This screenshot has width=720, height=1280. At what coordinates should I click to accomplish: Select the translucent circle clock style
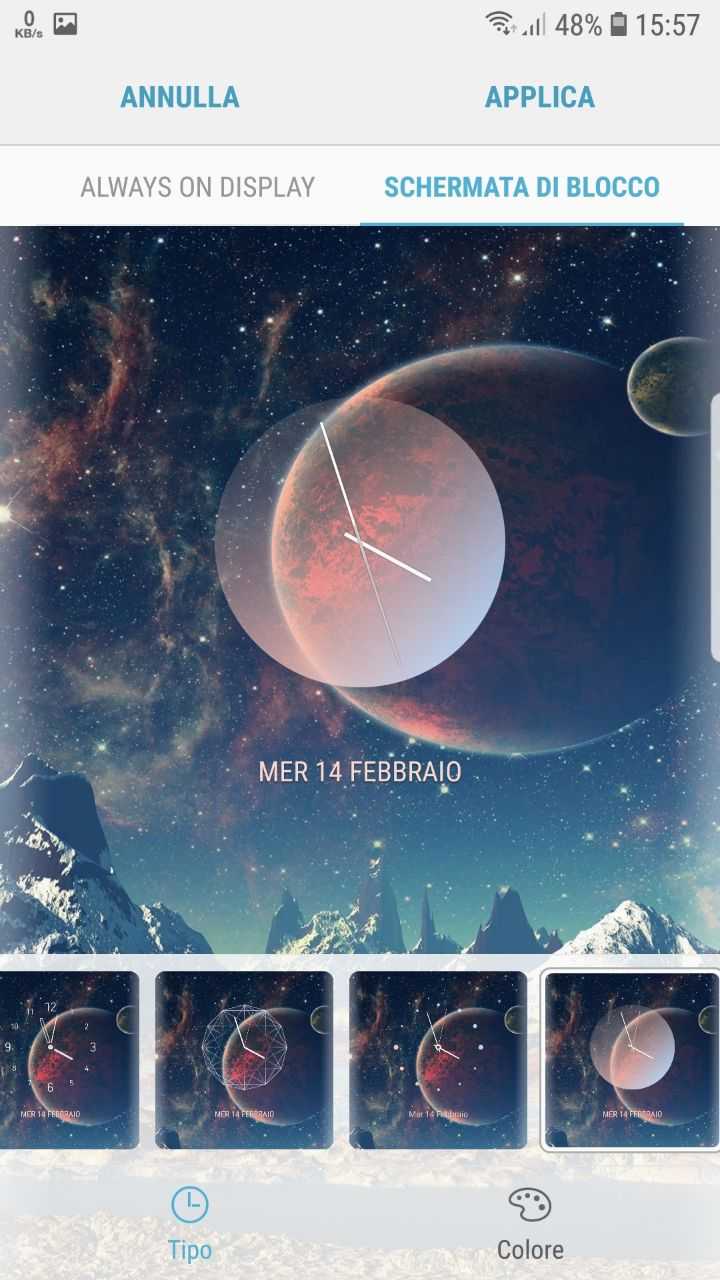(631, 1060)
